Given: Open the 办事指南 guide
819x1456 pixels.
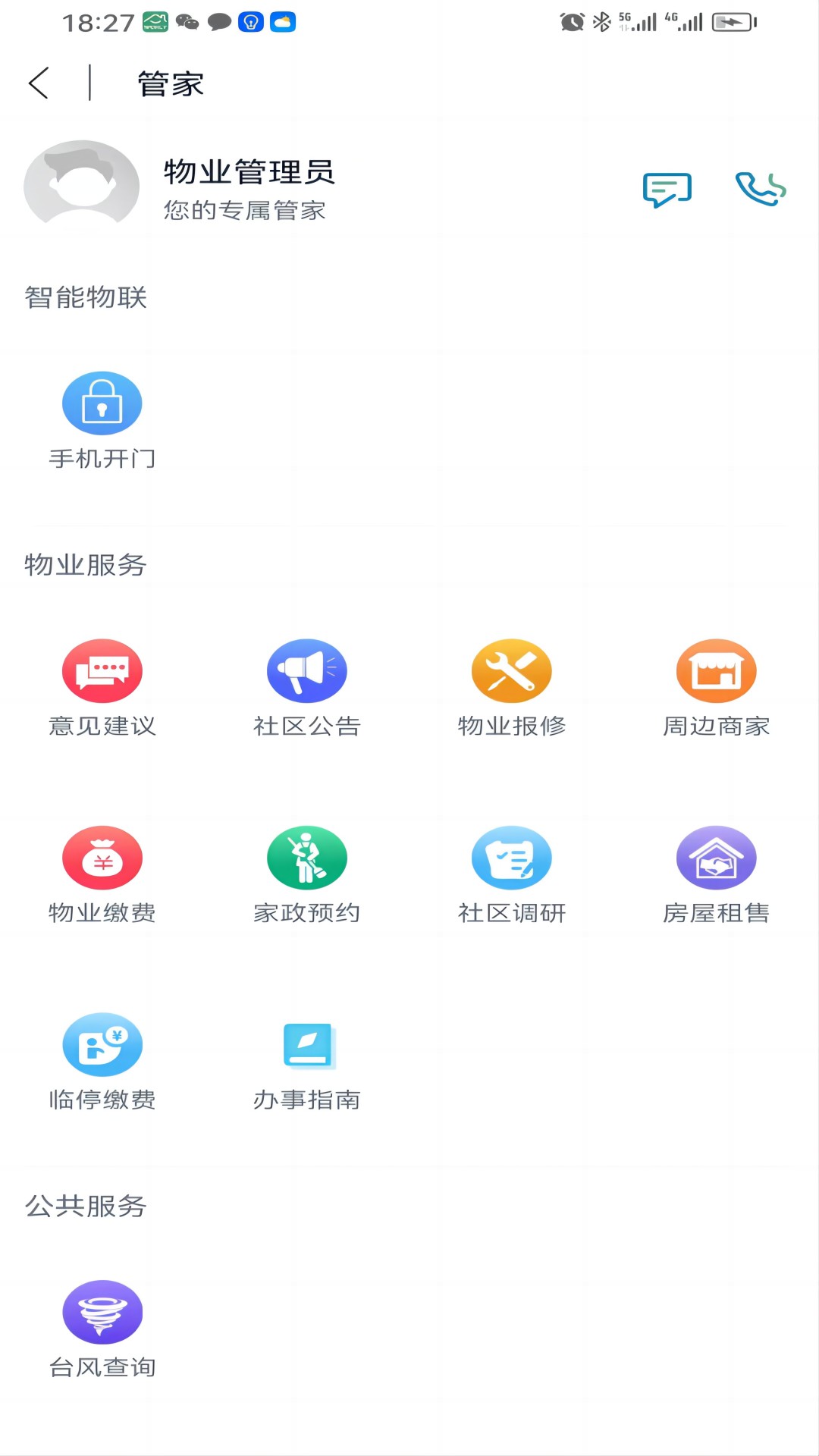Looking at the screenshot, I should [307, 1045].
